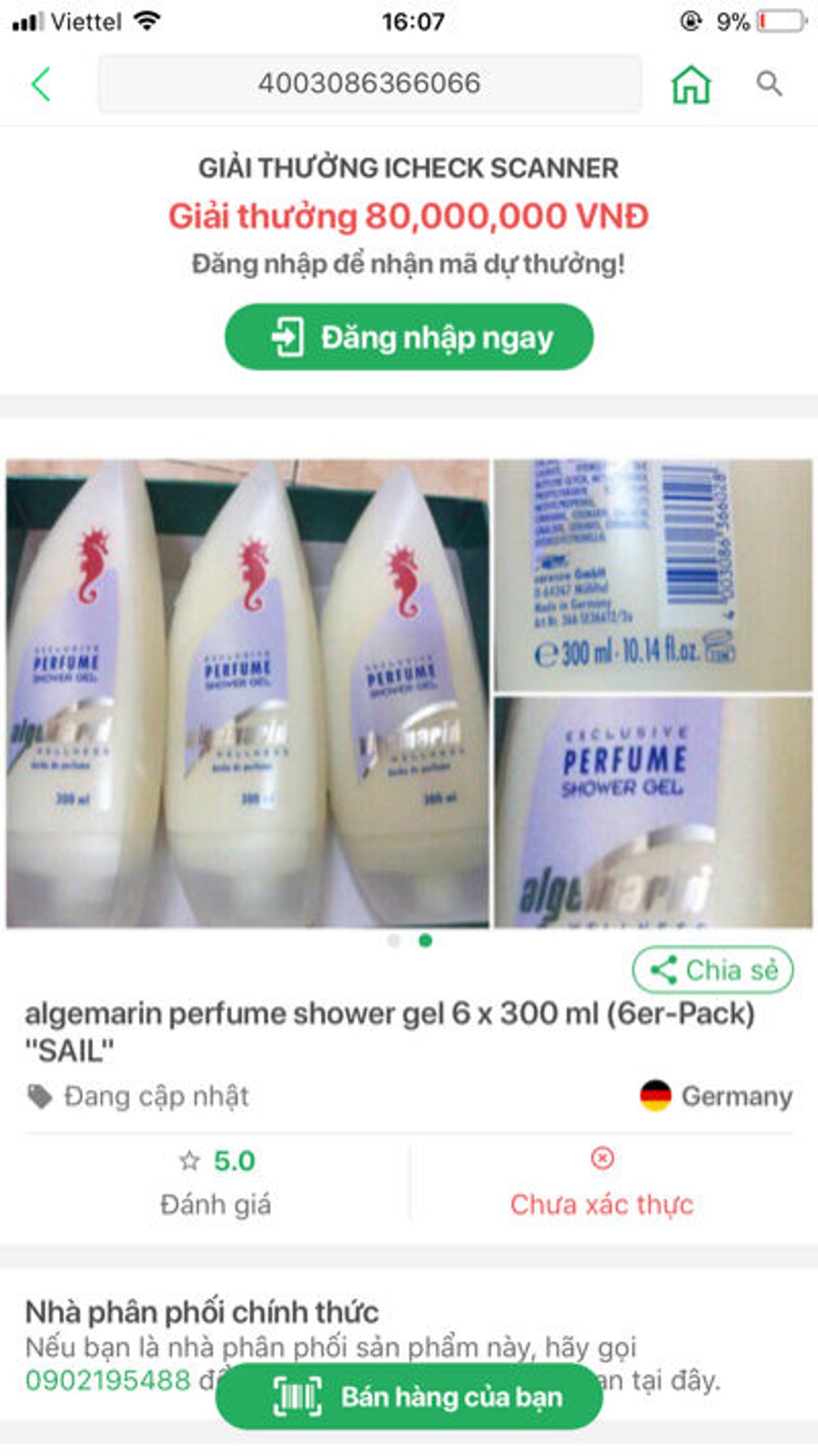Tap Bán hàng của bạn button

pos(409,1397)
